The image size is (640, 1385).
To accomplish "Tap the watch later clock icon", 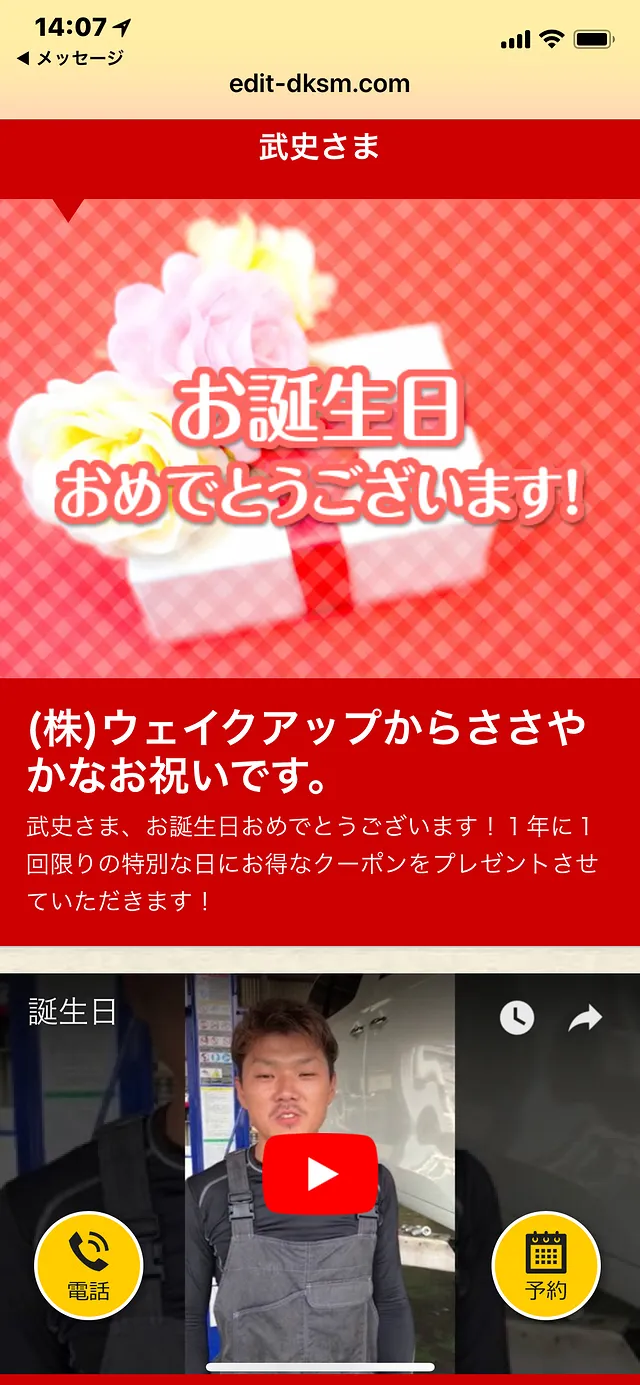I will tap(516, 1018).
